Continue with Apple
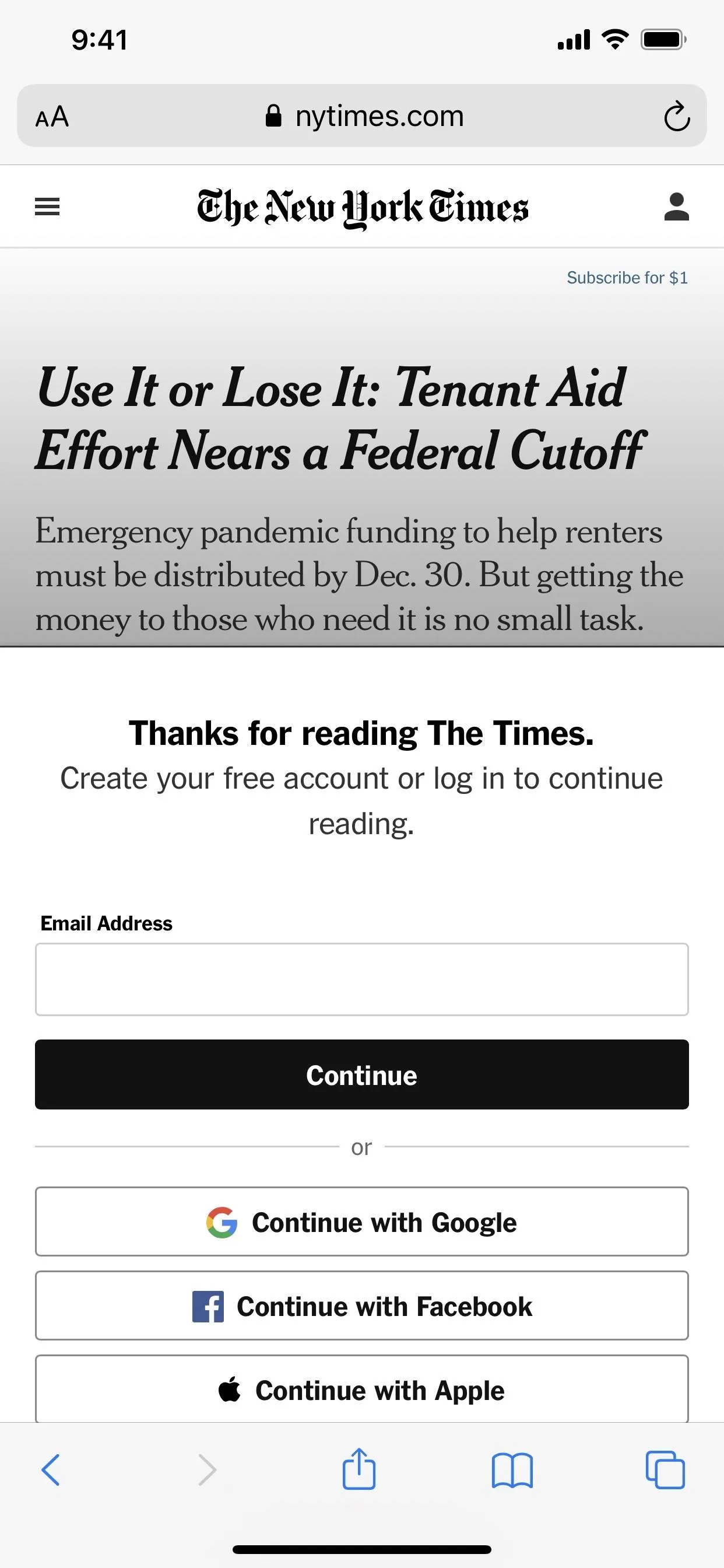The image size is (724, 1568). [362, 1389]
